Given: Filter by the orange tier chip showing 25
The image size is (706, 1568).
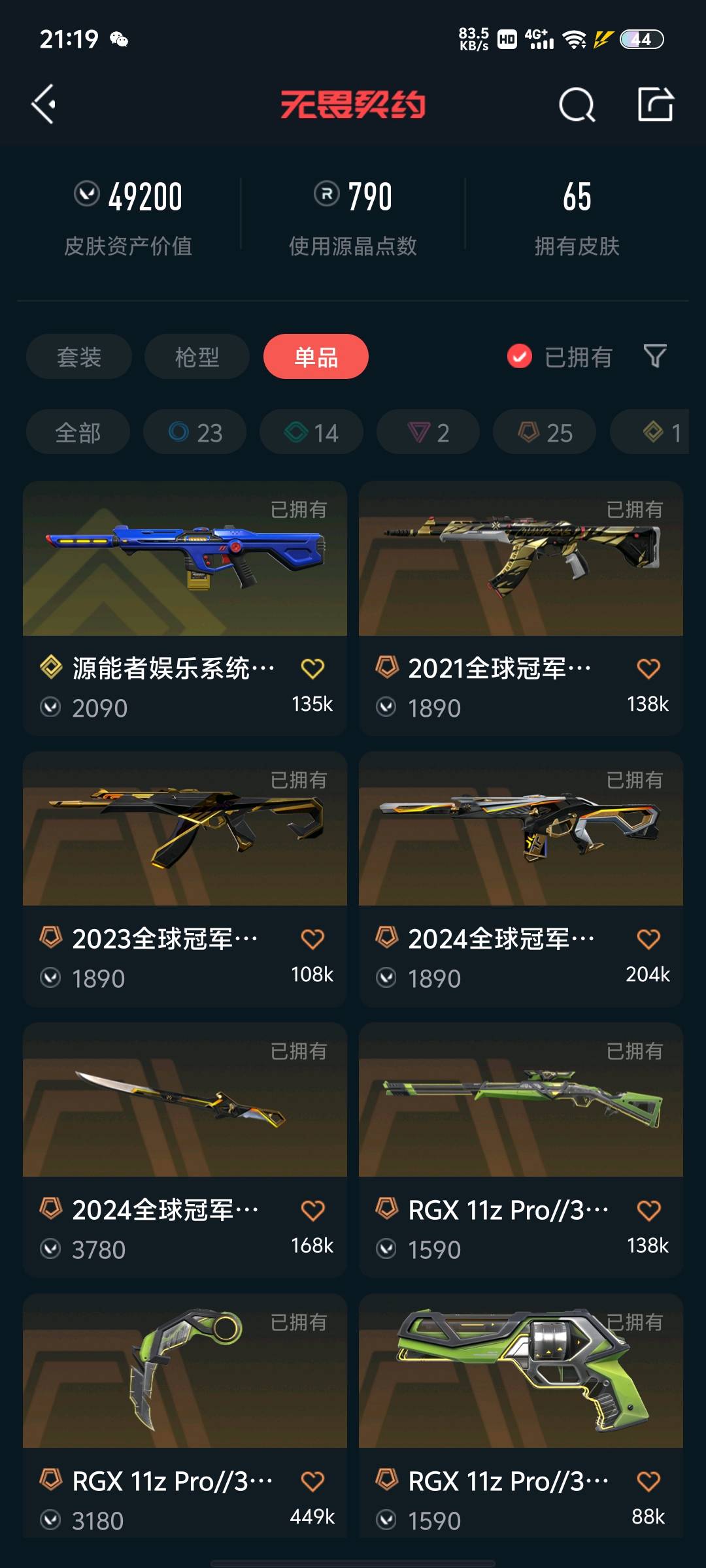Looking at the screenshot, I should coord(545,433).
